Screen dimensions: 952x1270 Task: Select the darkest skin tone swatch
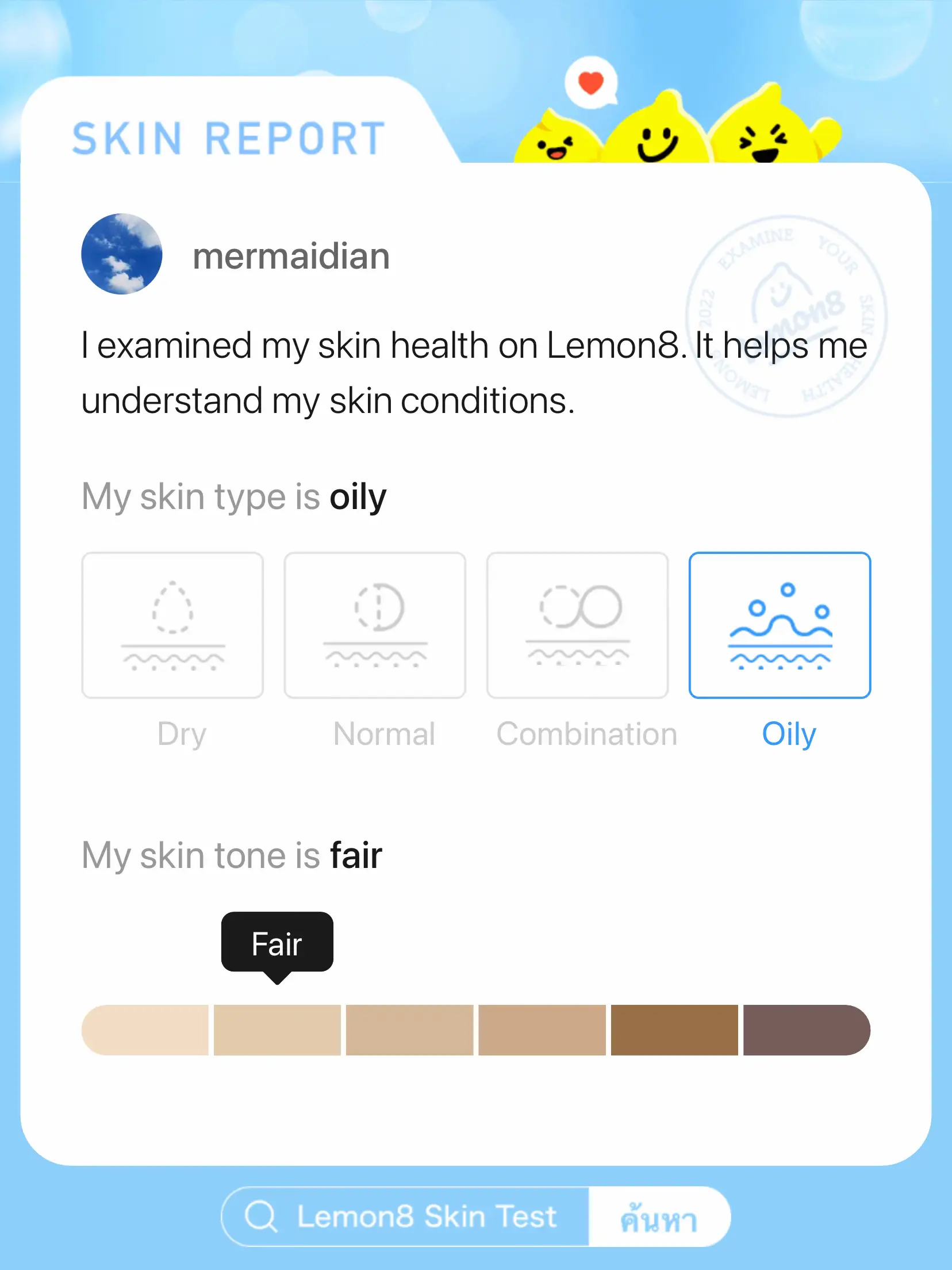[805, 1030]
